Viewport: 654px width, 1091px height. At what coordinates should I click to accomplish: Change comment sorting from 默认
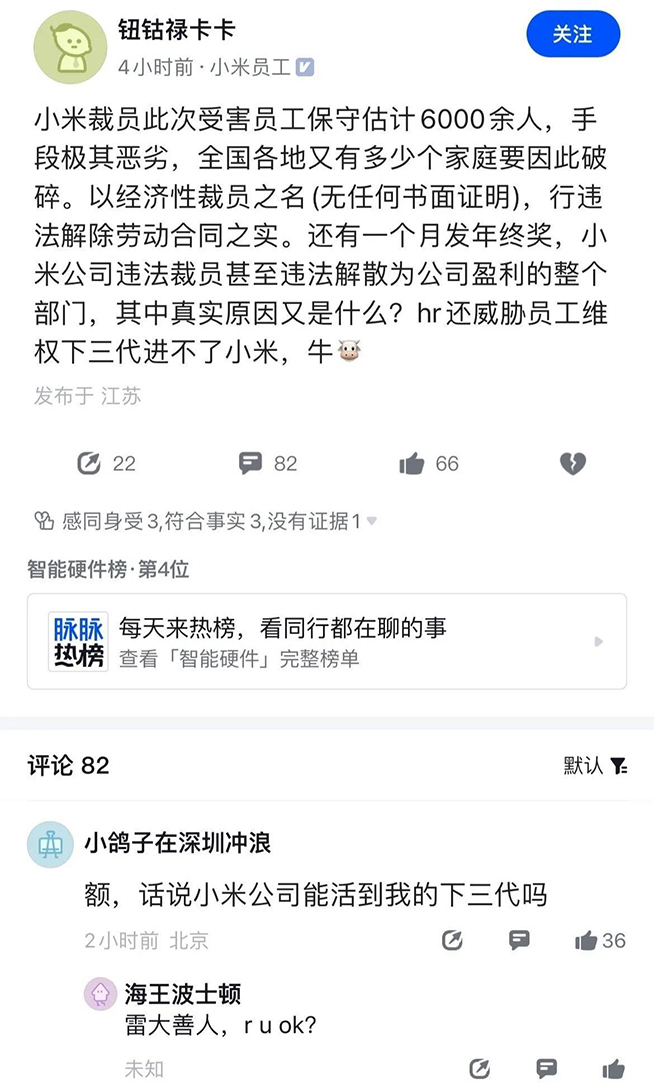(596, 766)
